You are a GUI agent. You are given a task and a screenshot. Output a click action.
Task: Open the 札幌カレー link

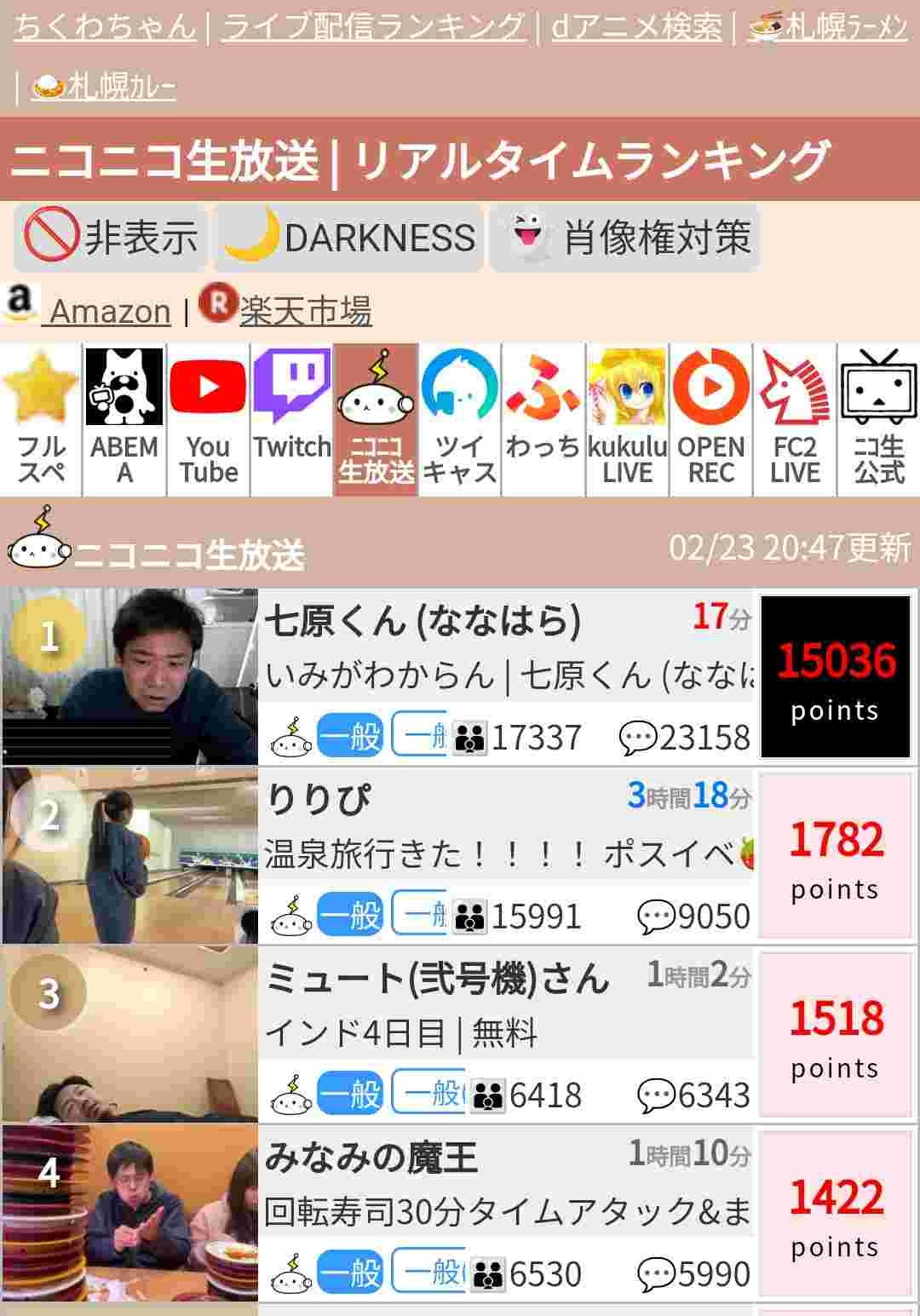coord(104,86)
